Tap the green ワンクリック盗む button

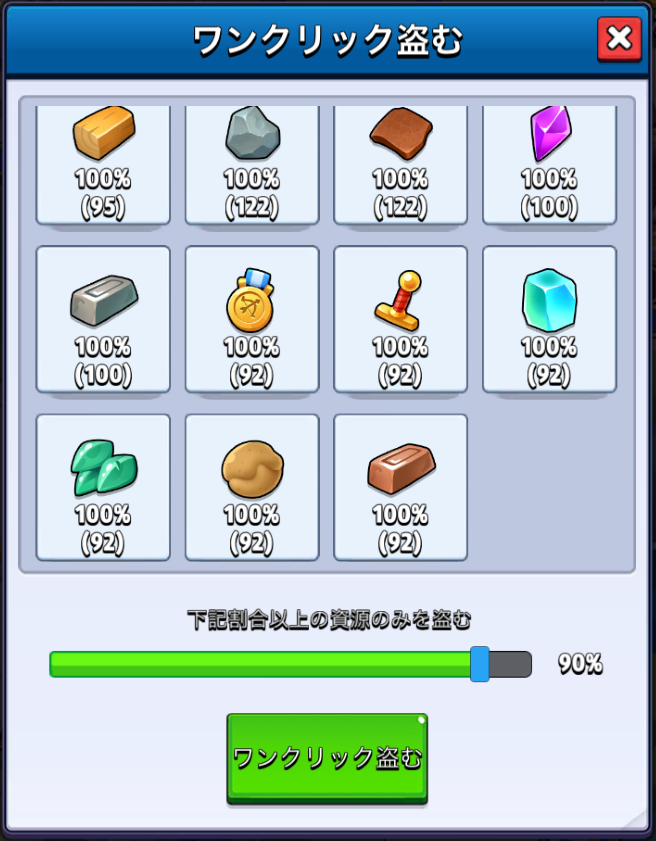click(x=327, y=757)
